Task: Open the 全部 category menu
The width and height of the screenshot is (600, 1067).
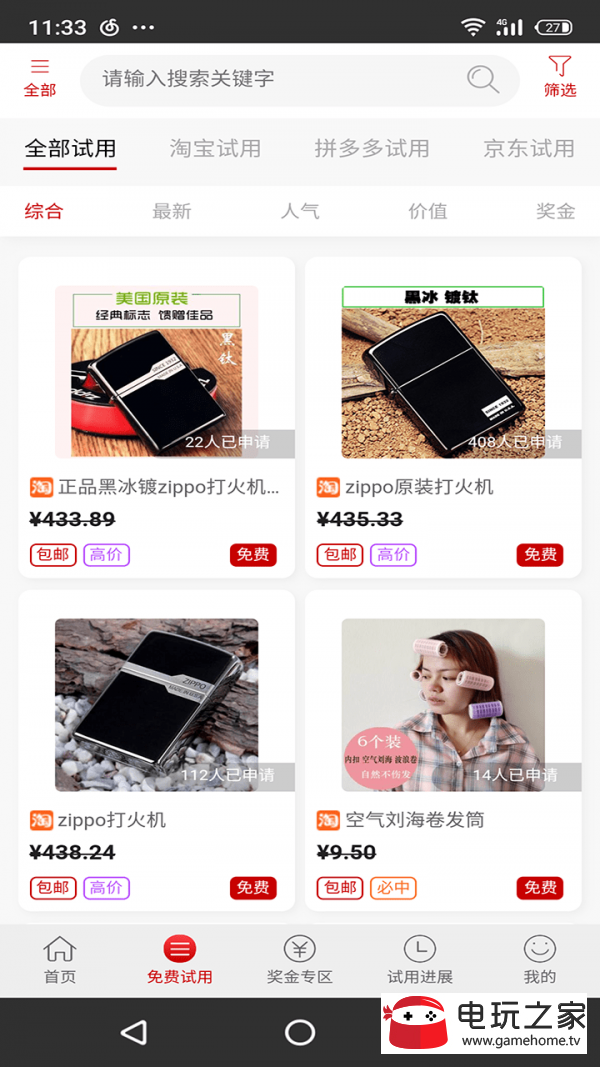Action: click(40, 78)
